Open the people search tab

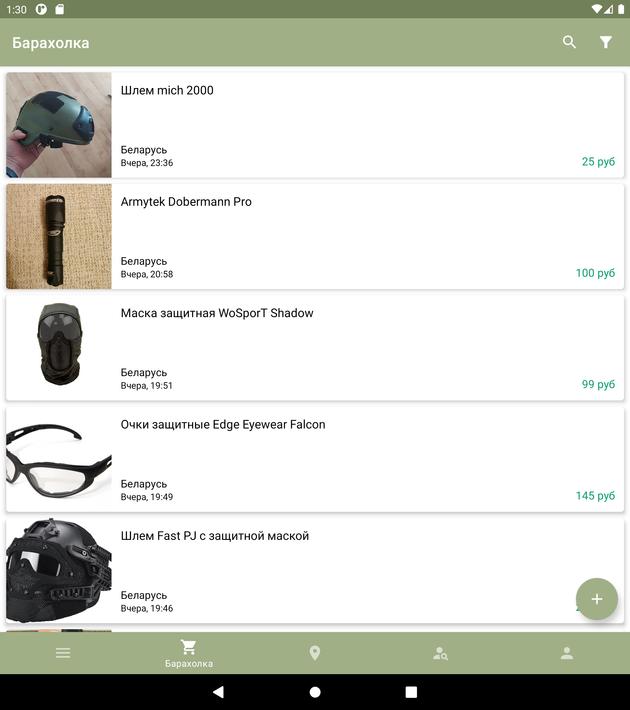(x=440, y=653)
